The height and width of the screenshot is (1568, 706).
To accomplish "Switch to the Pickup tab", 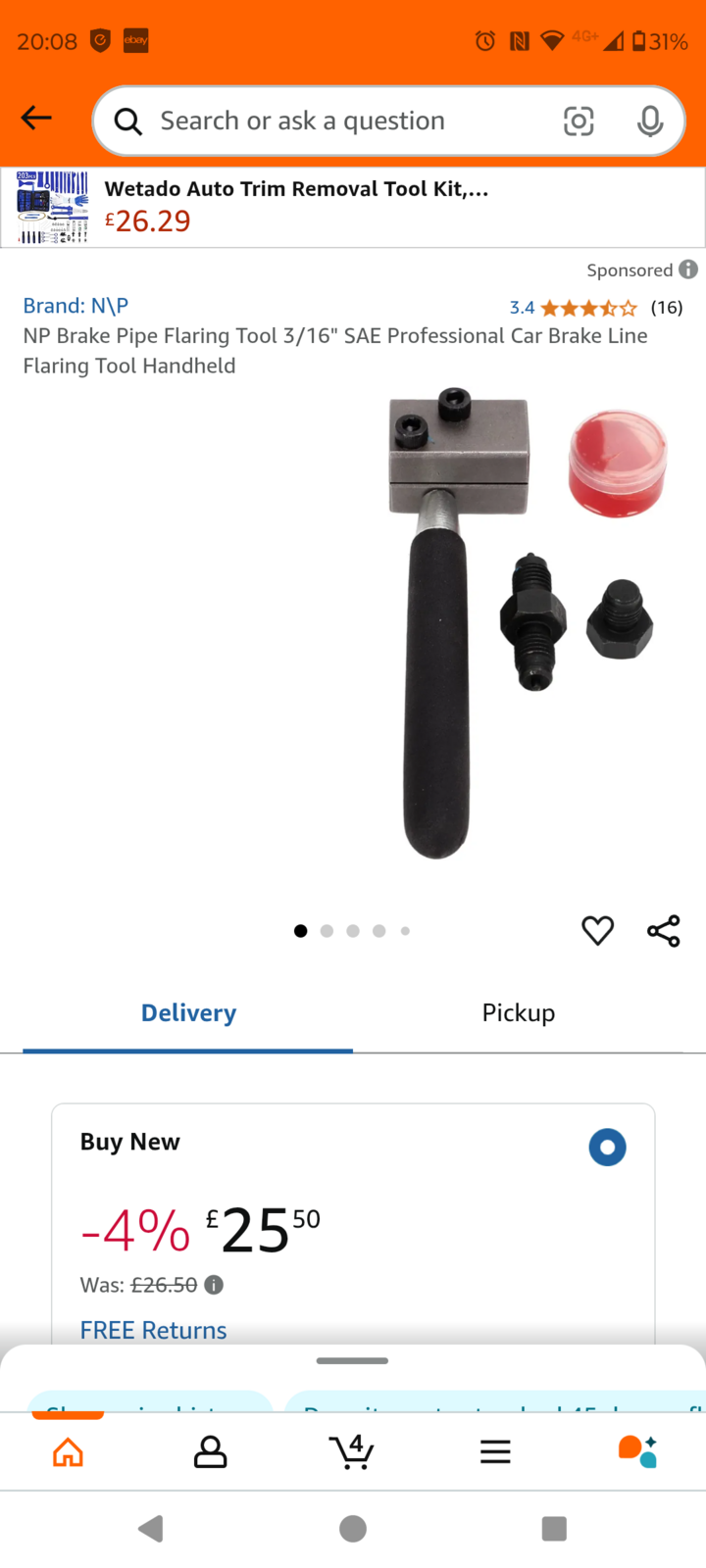I will coord(519,1013).
